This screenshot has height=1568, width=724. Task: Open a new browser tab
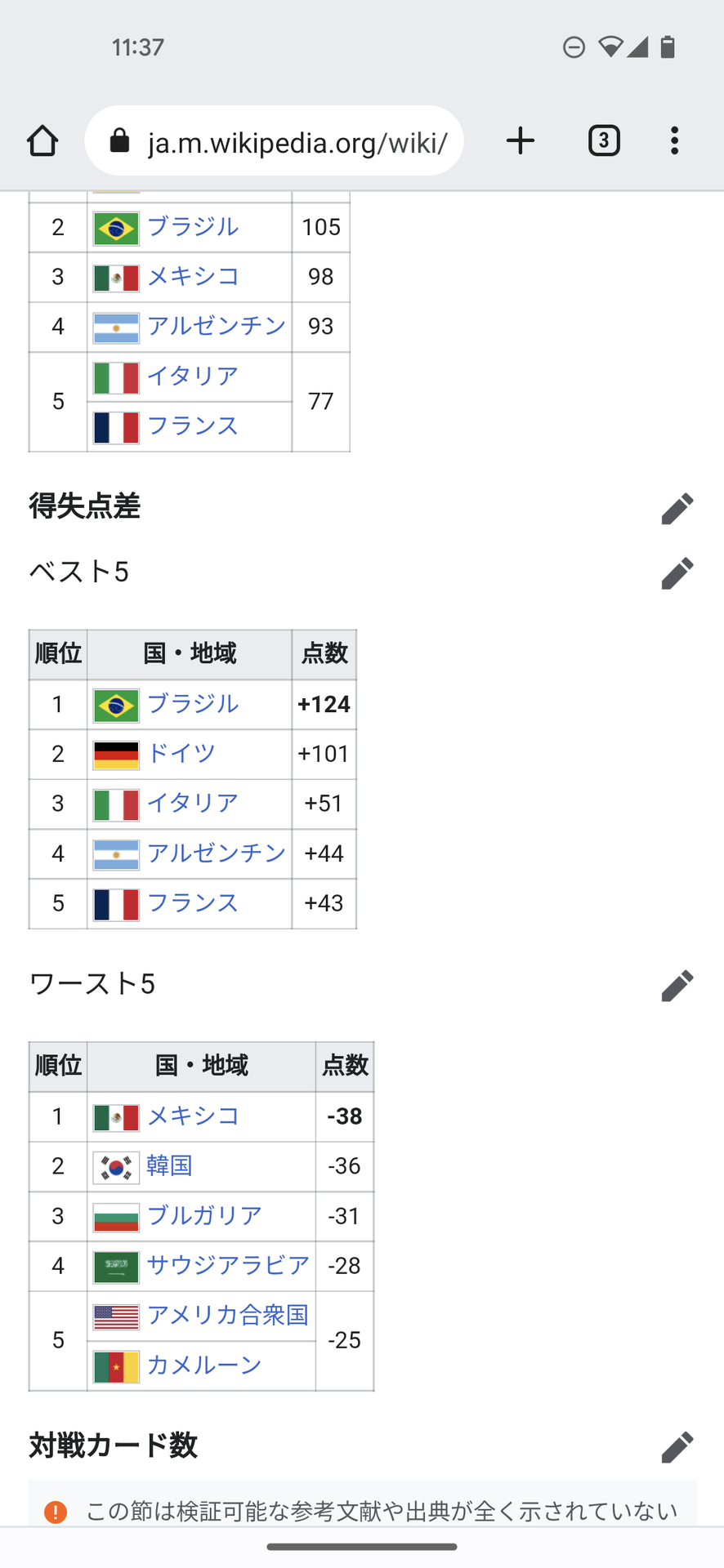pos(521,140)
